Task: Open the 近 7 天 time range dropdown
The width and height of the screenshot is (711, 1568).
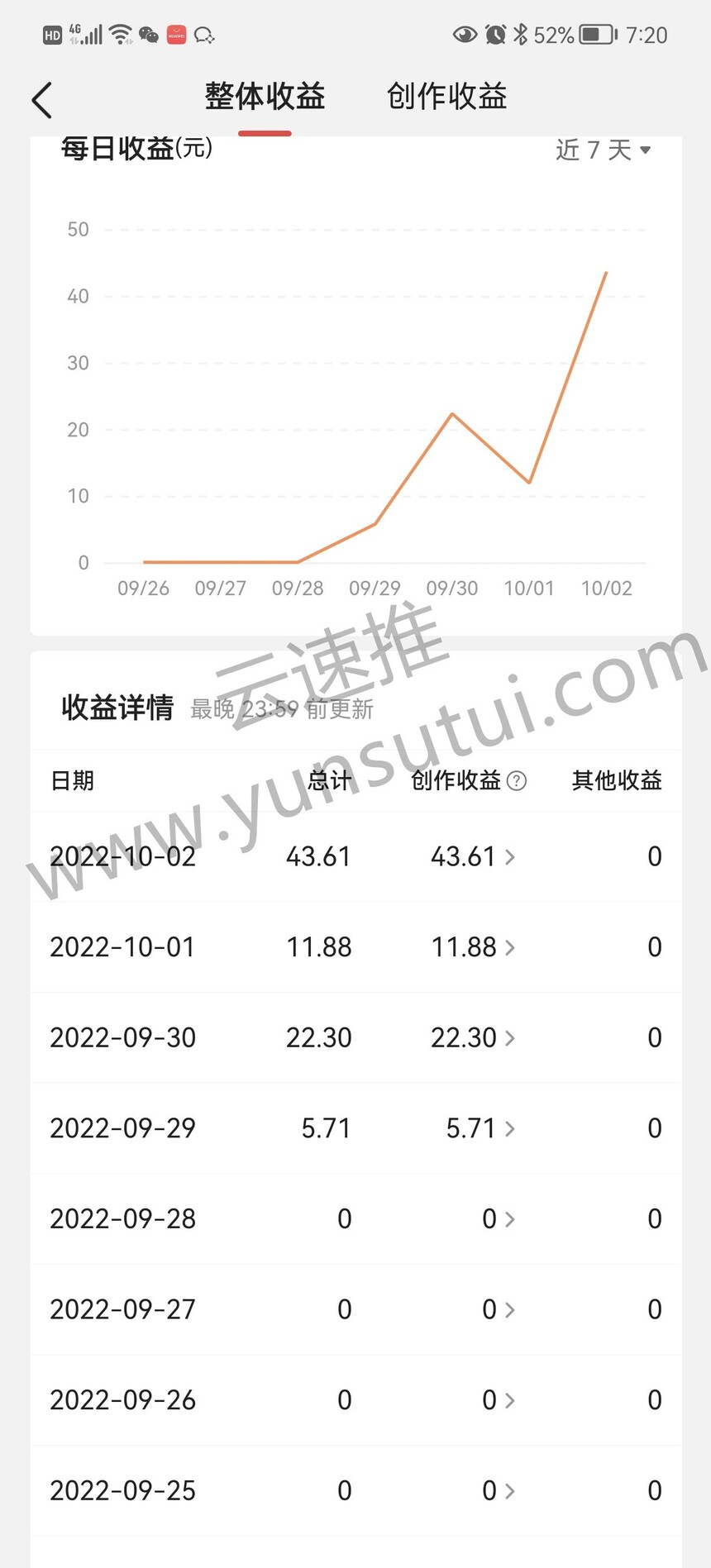Action: point(604,150)
